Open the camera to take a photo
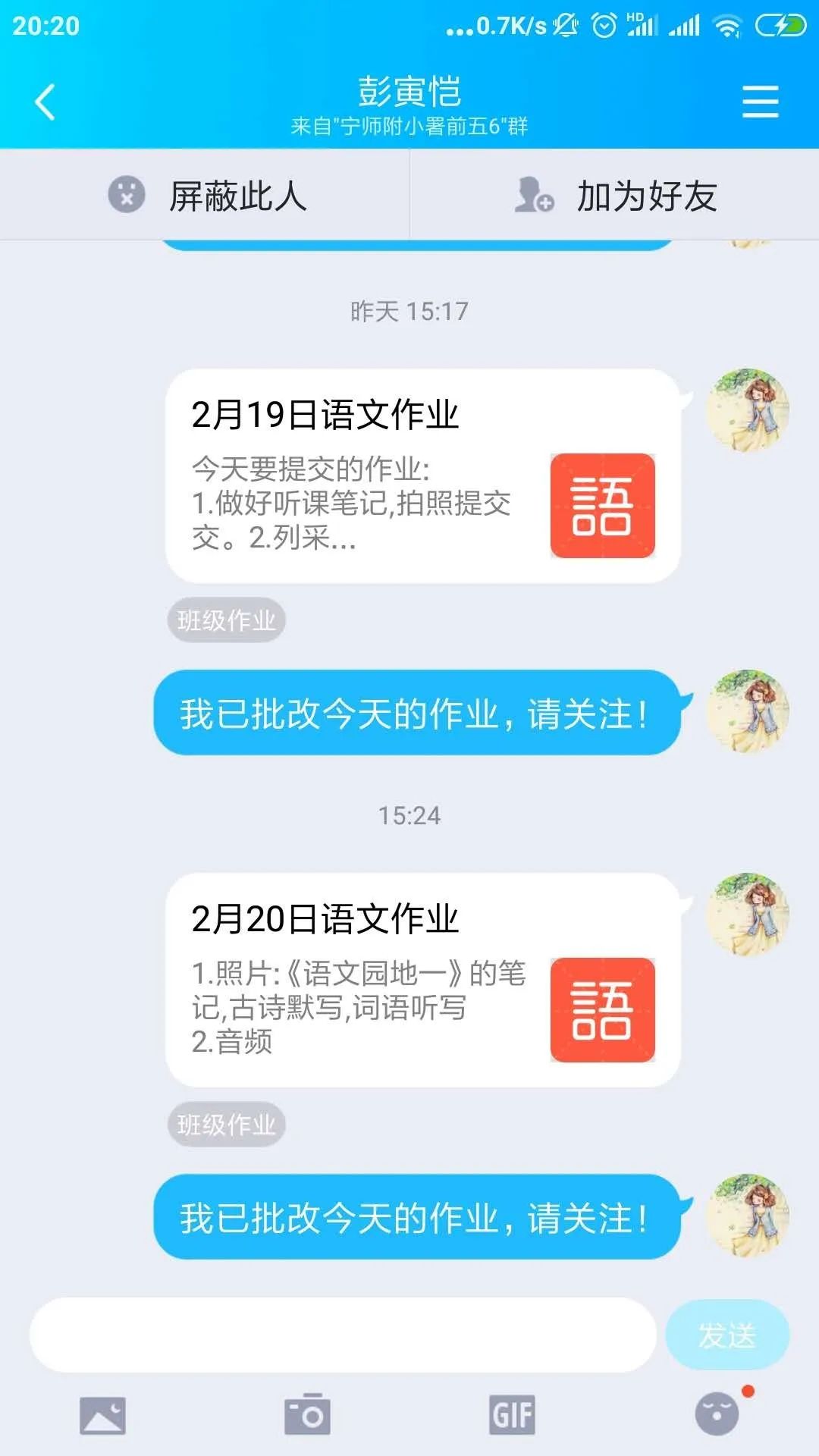Image resolution: width=819 pixels, height=1456 pixels. (x=307, y=1415)
